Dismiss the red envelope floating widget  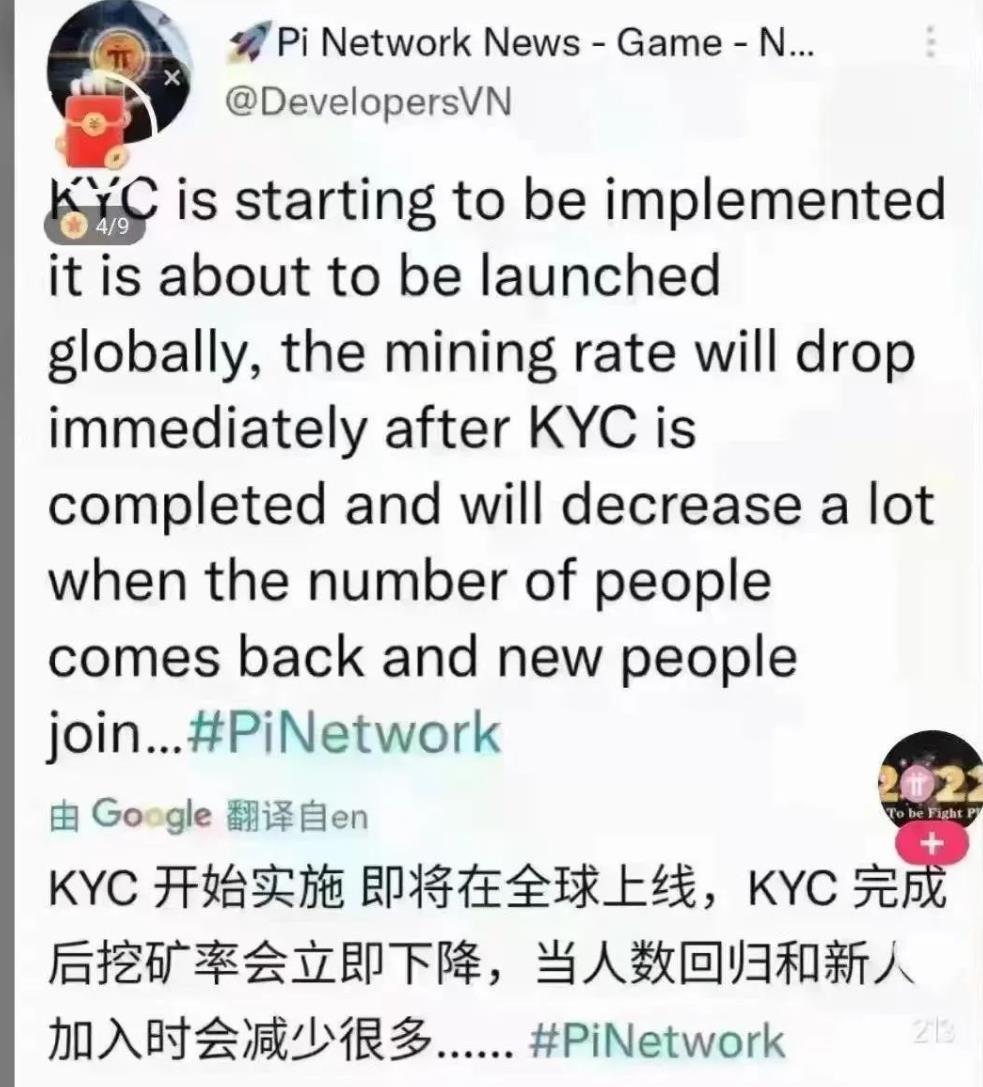(171, 78)
